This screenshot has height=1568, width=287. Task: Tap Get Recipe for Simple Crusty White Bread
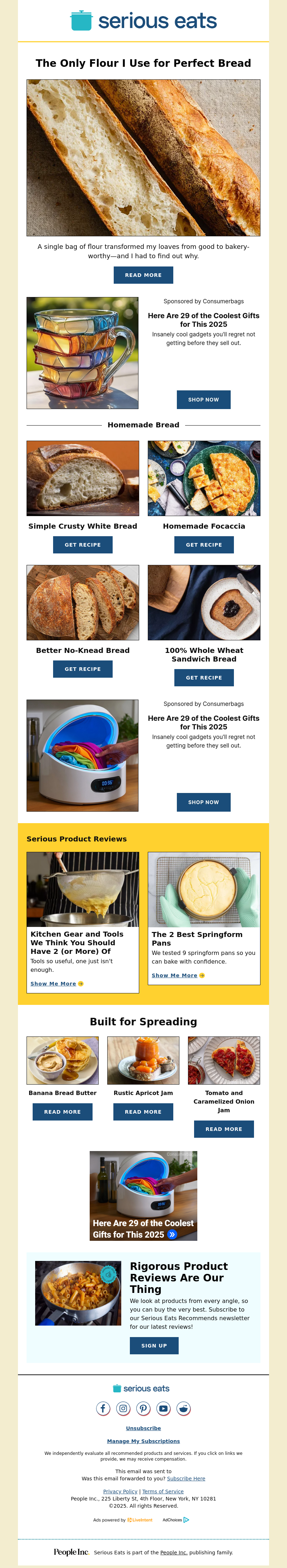pyautogui.click(x=83, y=545)
